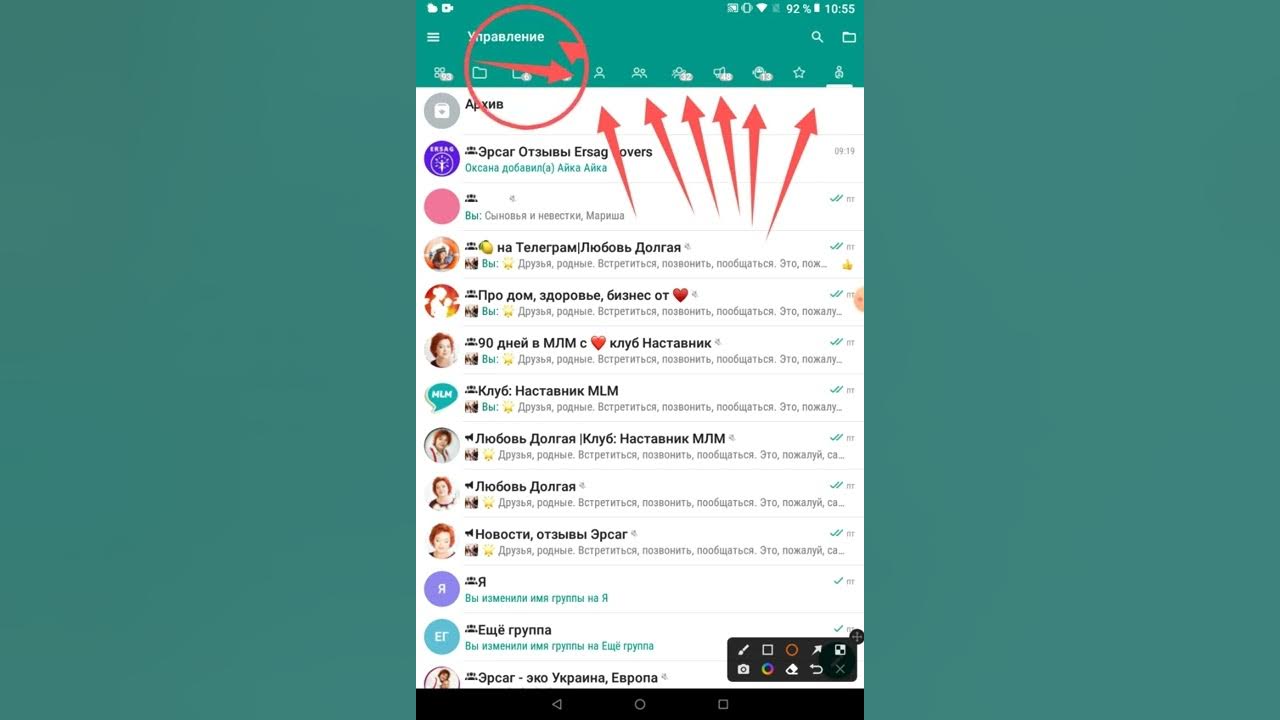This screenshot has width=1280, height=720.
Task: Open the folder icon in the app bar
Action: click(849, 37)
